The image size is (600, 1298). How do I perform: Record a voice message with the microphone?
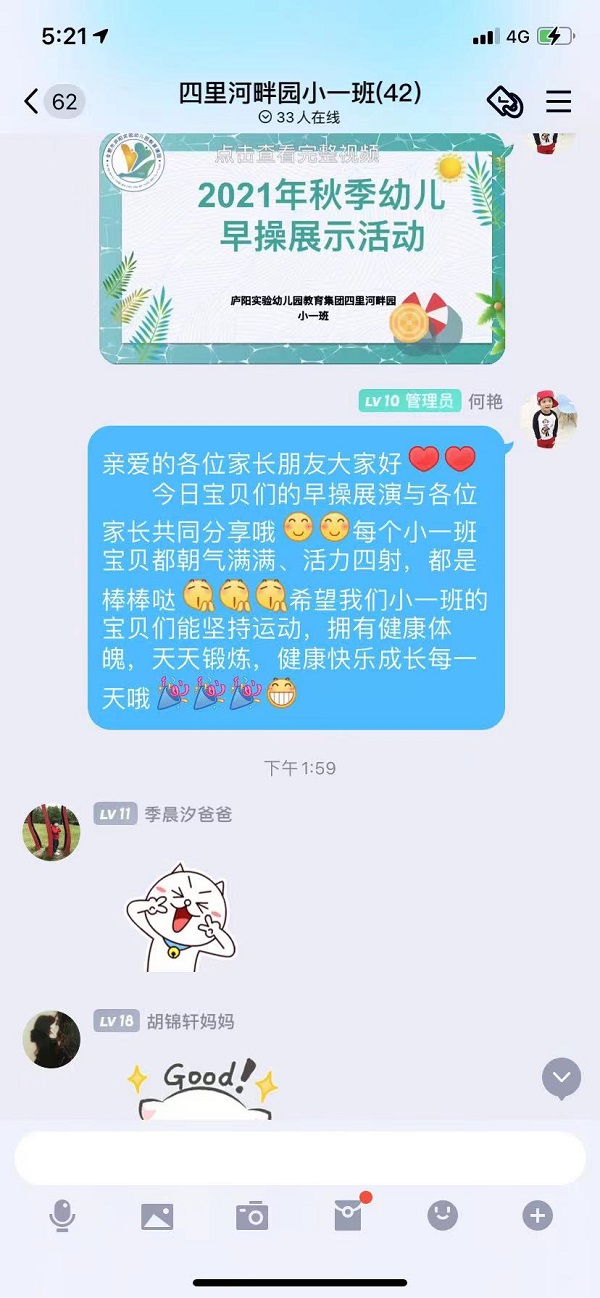coord(62,1216)
